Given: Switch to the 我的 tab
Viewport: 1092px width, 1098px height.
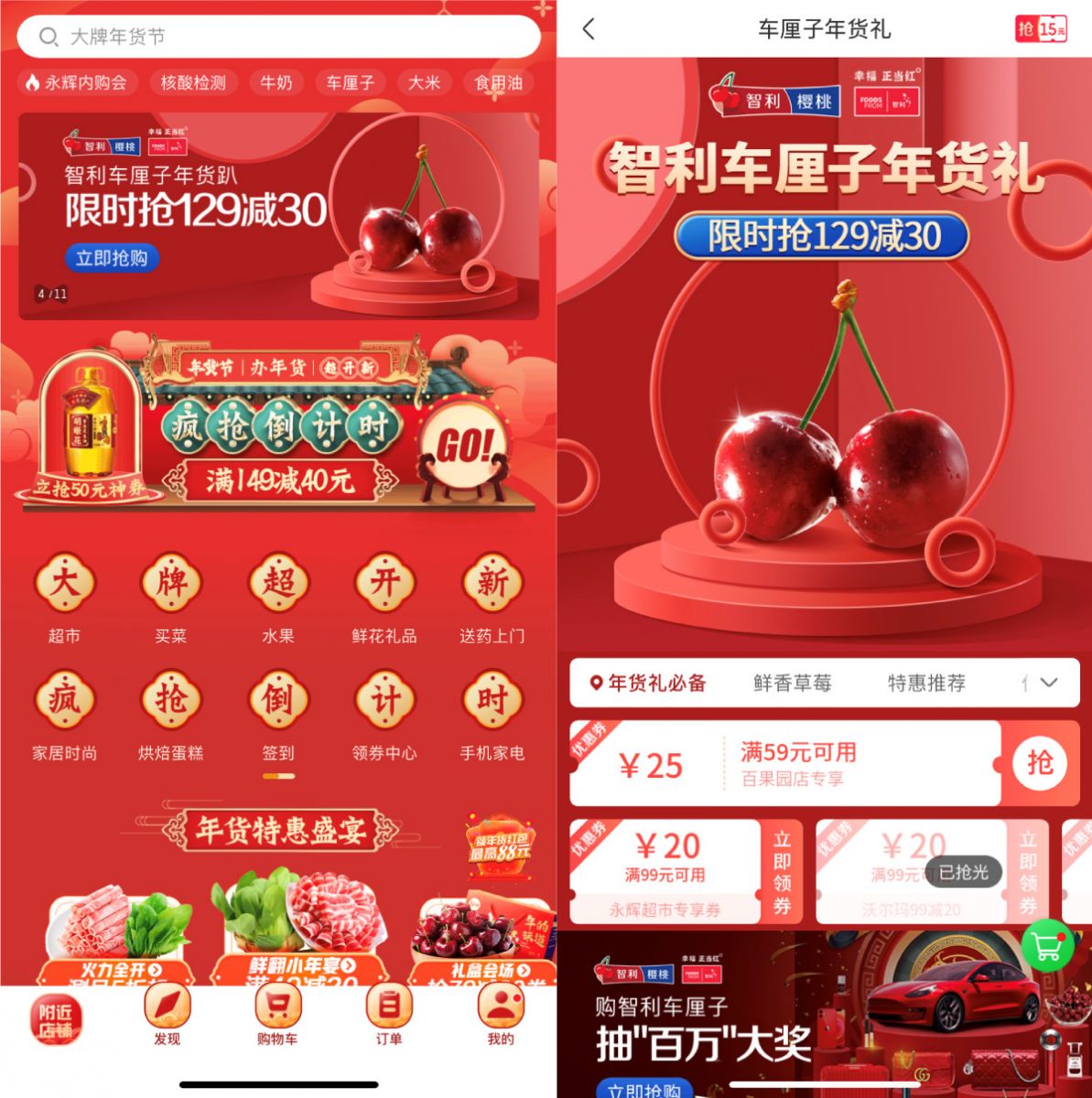Looking at the screenshot, I should pyautogui.click(x=500, y=1016).
